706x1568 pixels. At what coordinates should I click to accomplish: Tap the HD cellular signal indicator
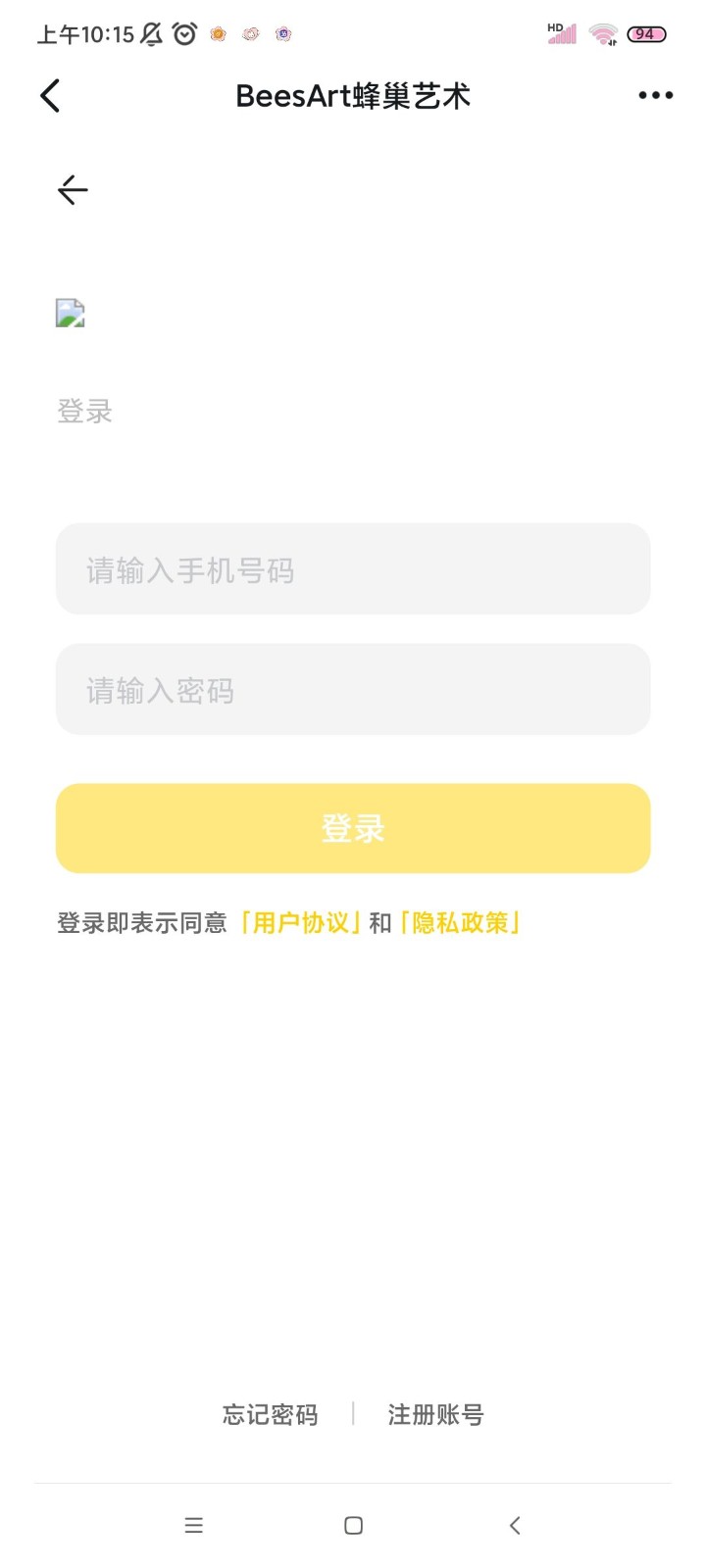point(560,33)
